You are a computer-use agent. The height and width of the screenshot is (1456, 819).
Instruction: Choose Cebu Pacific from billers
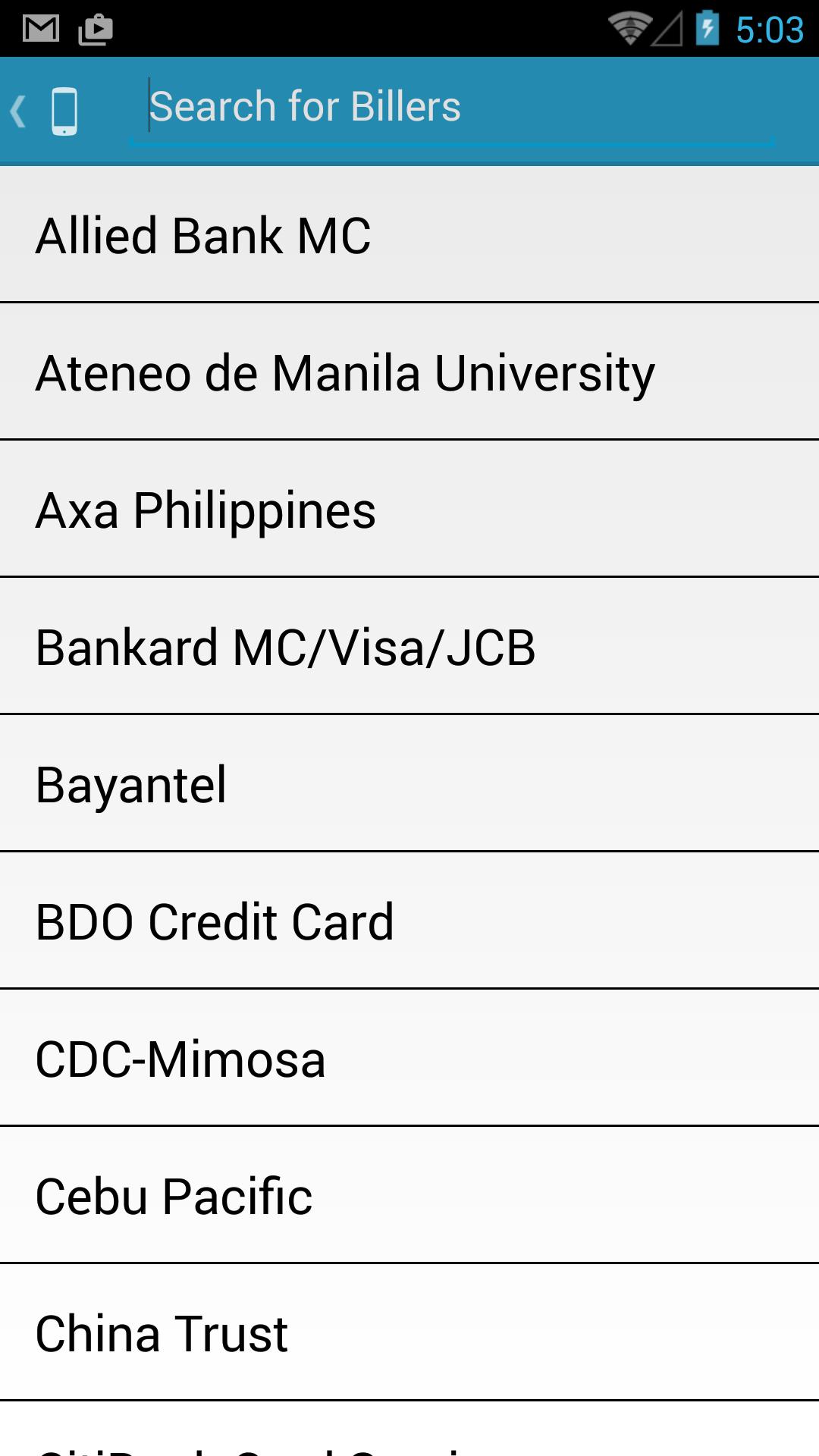[409, 1196]
